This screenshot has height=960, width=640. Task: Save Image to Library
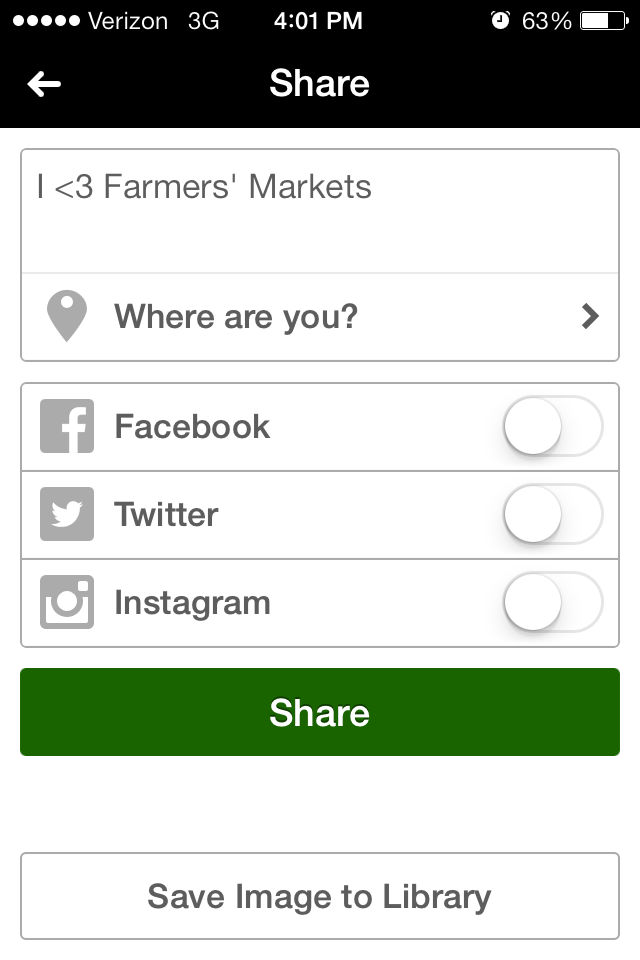coord(320,896)
